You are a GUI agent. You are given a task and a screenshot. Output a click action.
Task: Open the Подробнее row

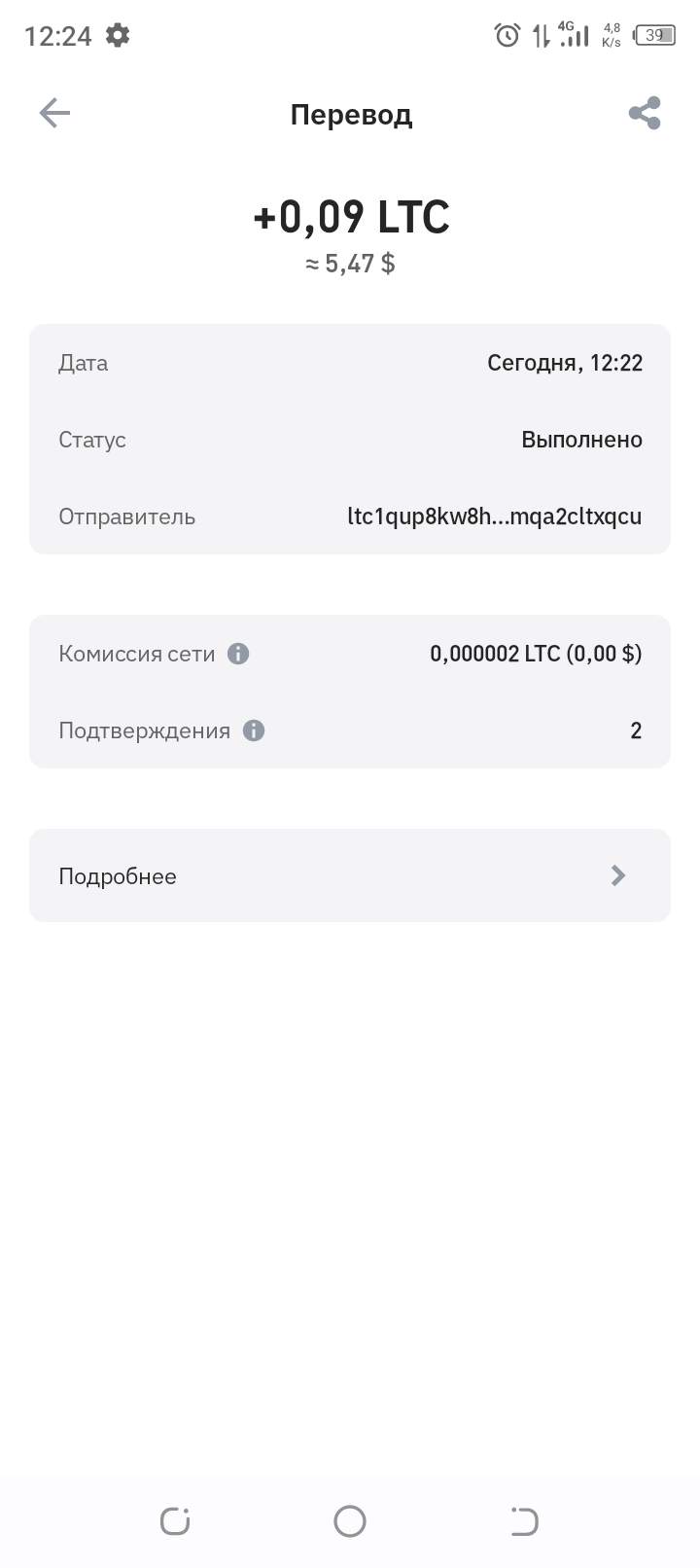[x=118, y=875]
